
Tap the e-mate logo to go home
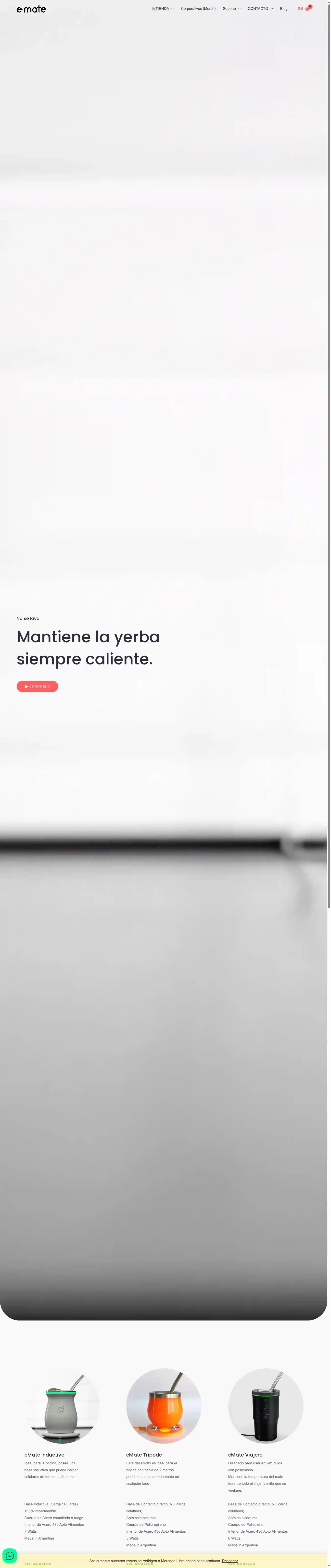tap(31, 9)
